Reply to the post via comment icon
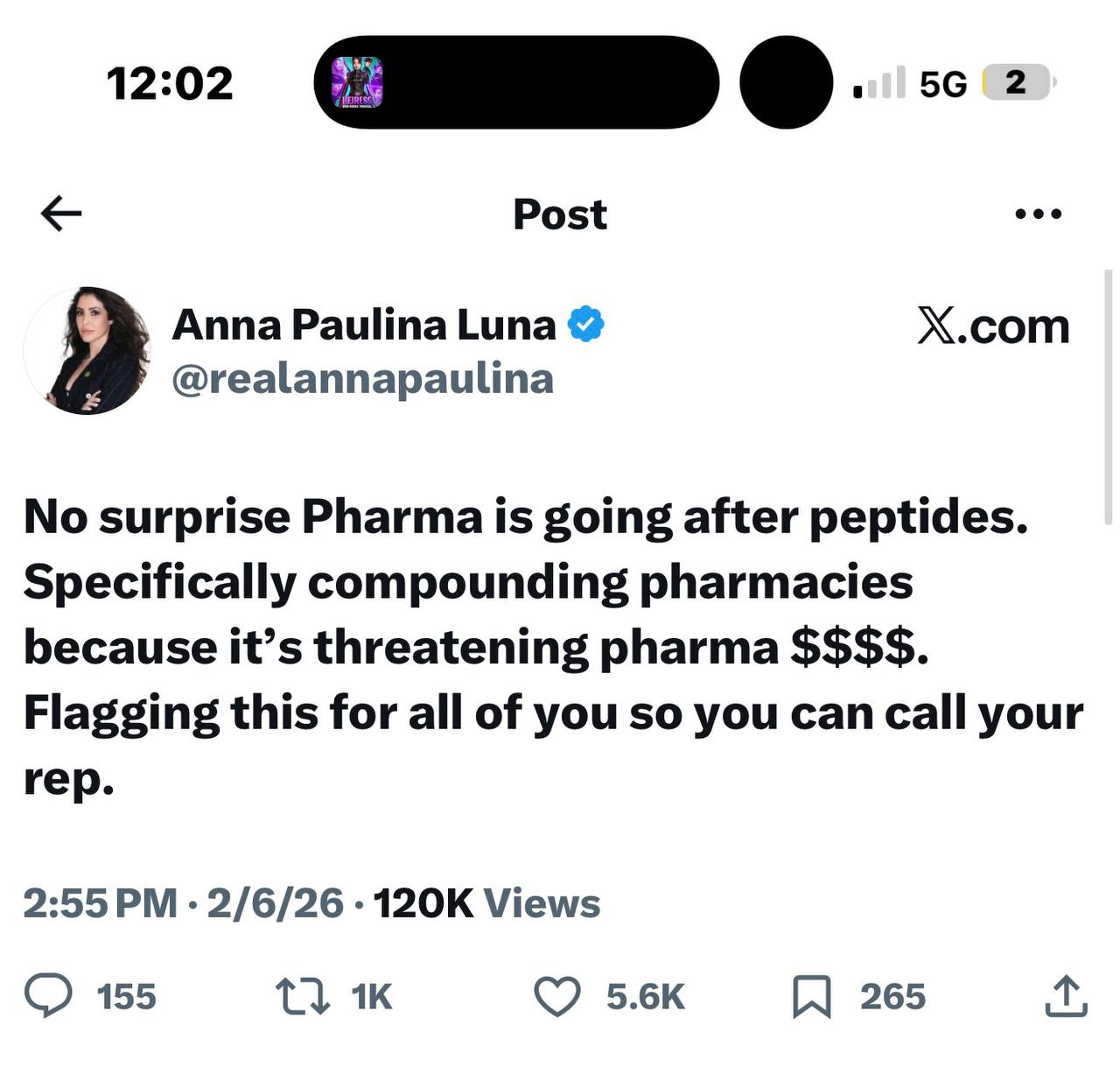The width and height of the screenshot is (1120, 1081). (48, 997)
